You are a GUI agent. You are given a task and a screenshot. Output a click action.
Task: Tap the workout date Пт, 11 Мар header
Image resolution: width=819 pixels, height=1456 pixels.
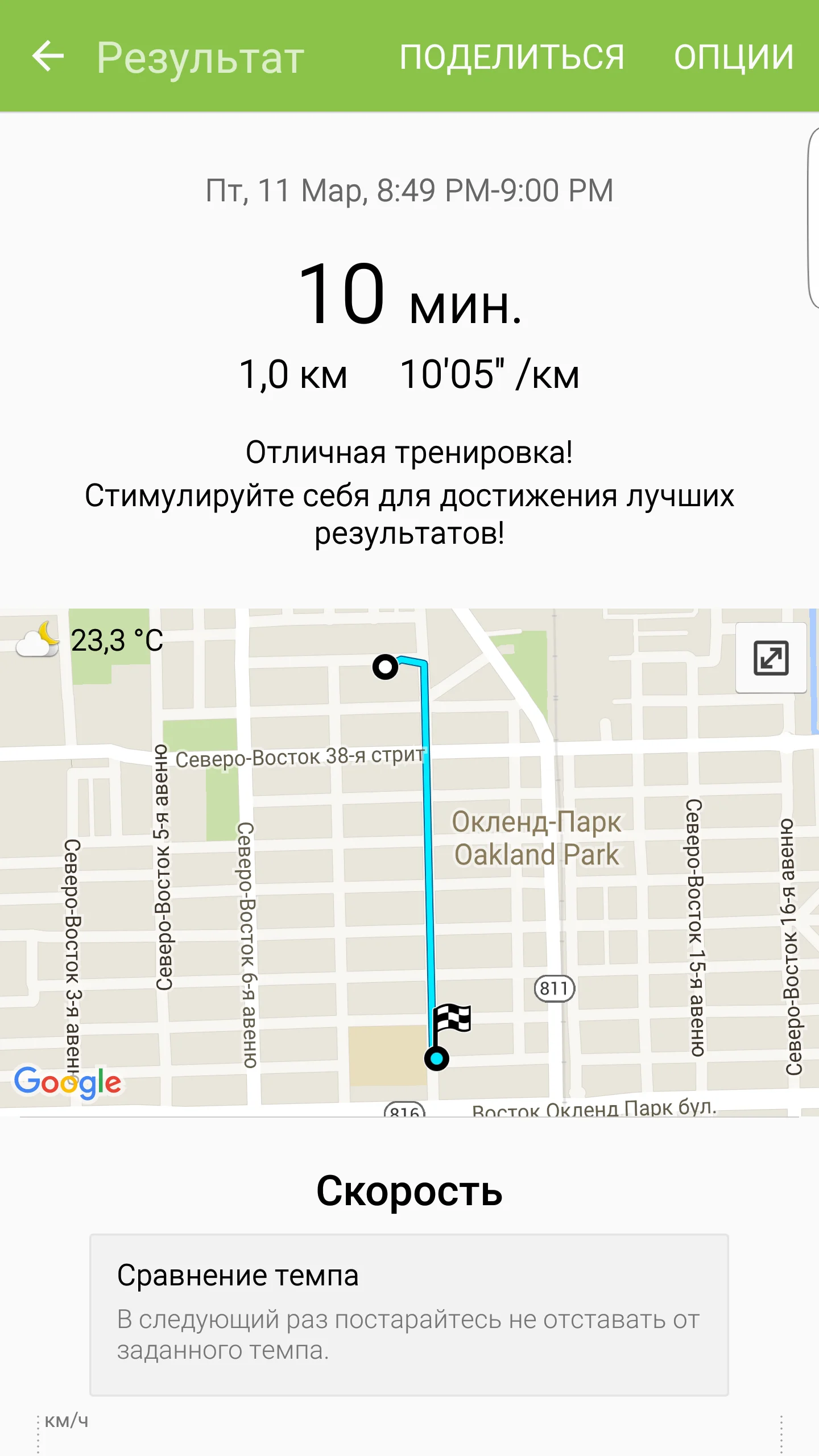click(x=408, y=191)
